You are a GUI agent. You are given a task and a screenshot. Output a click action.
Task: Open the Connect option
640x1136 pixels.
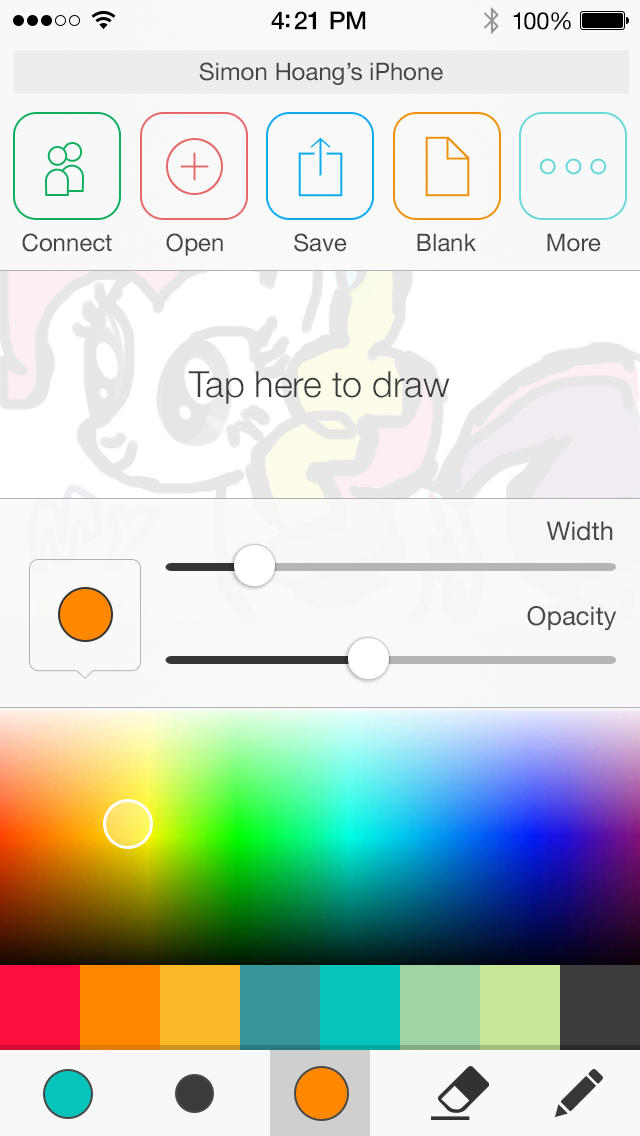tap(67, 167)
